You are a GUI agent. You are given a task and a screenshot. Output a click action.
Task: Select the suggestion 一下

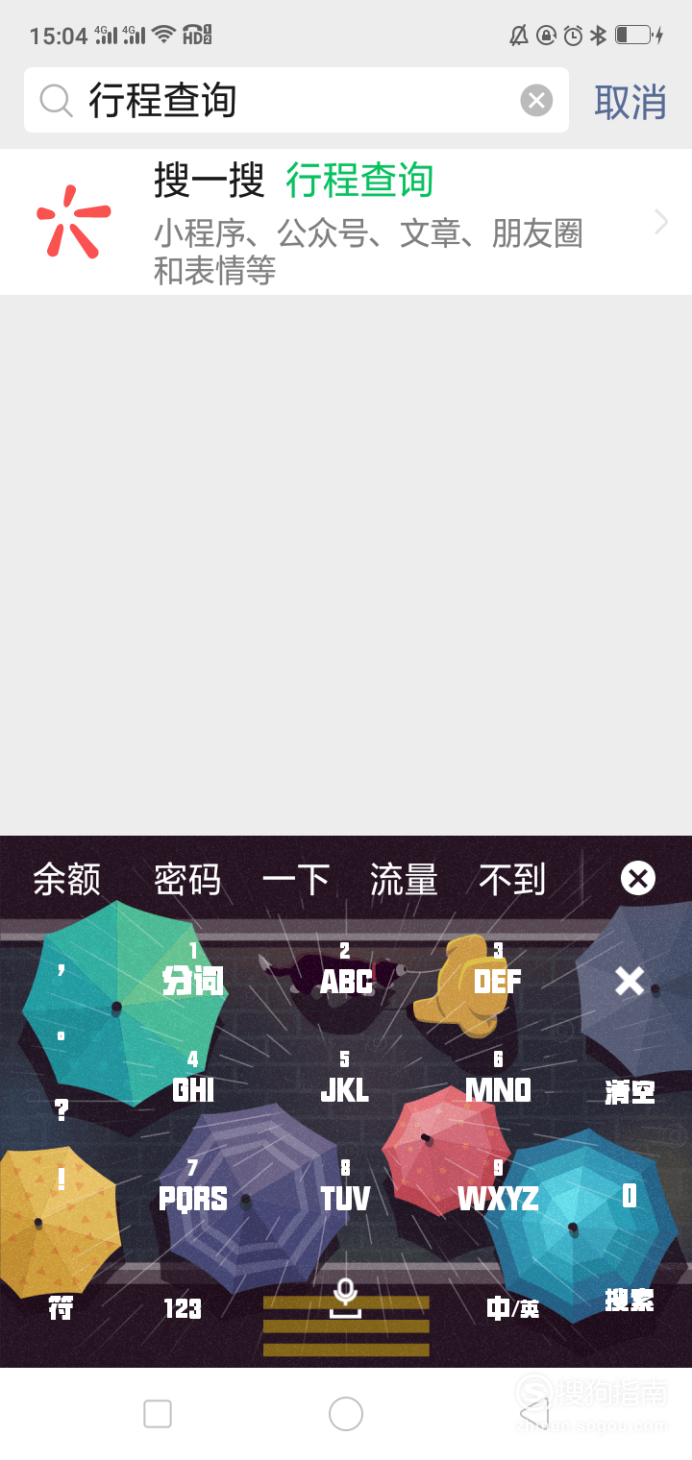point(295,880)
